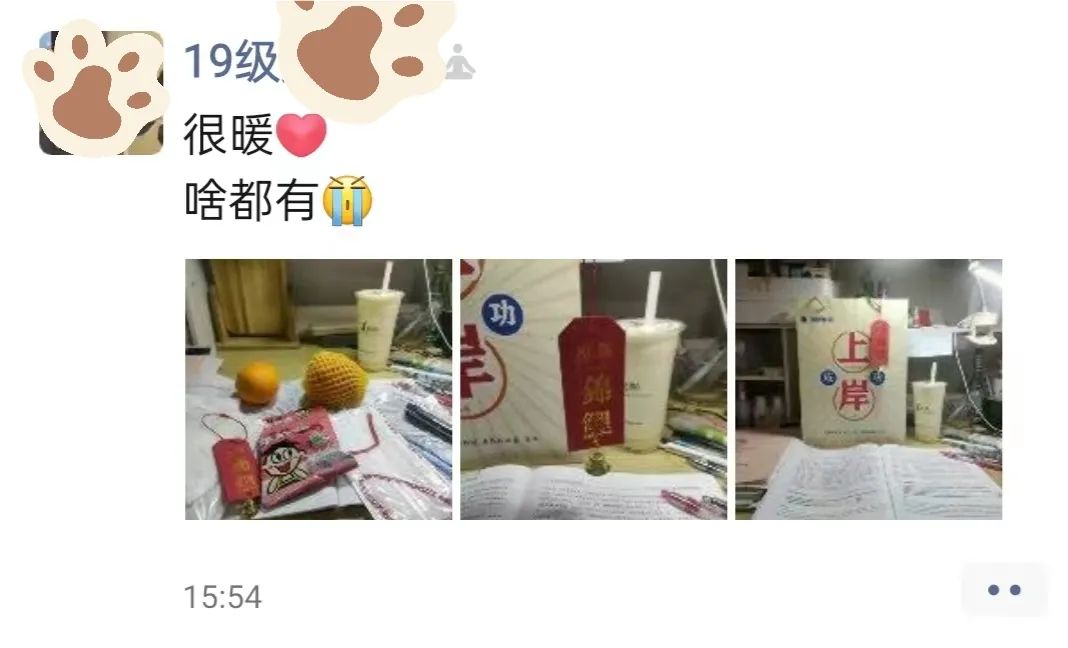Viewport: 1068px width, 648px height.
Task: Open the poster's name starting with 19级
Action: point(232,63)
